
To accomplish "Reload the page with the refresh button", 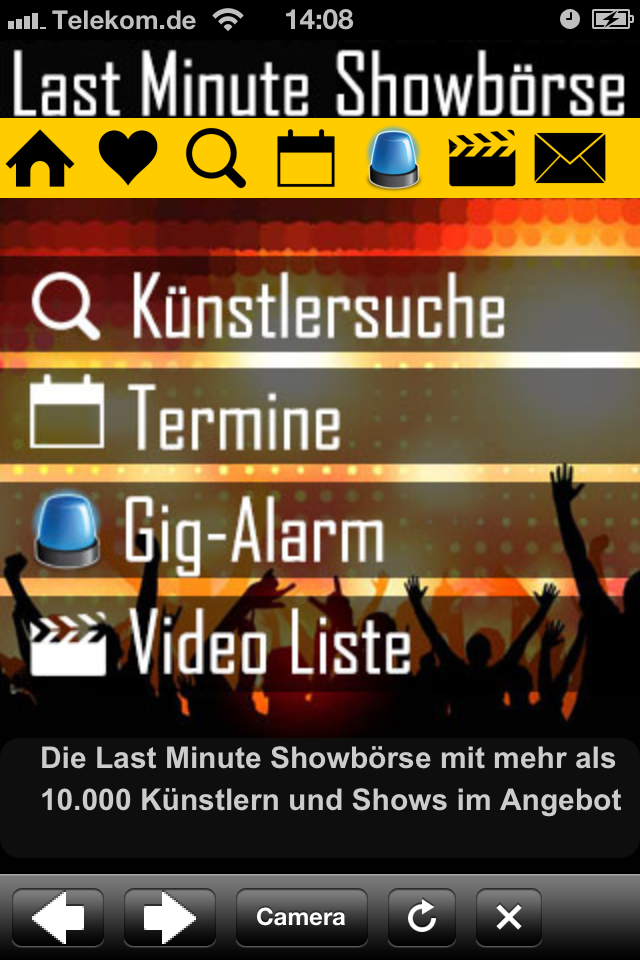I will (x=422, y=917).
